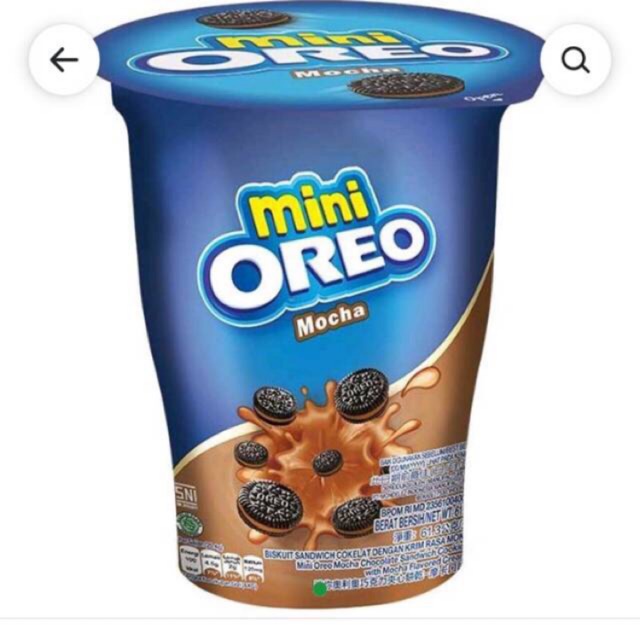Open search with the magnifier icon
The image size is (640, 640).
click(x=576, y=61)
